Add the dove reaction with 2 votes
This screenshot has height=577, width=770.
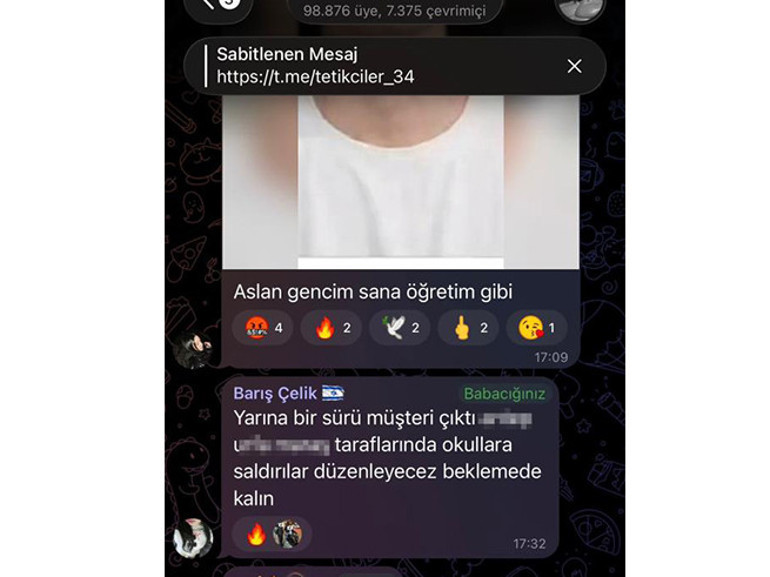coord(400,328)
